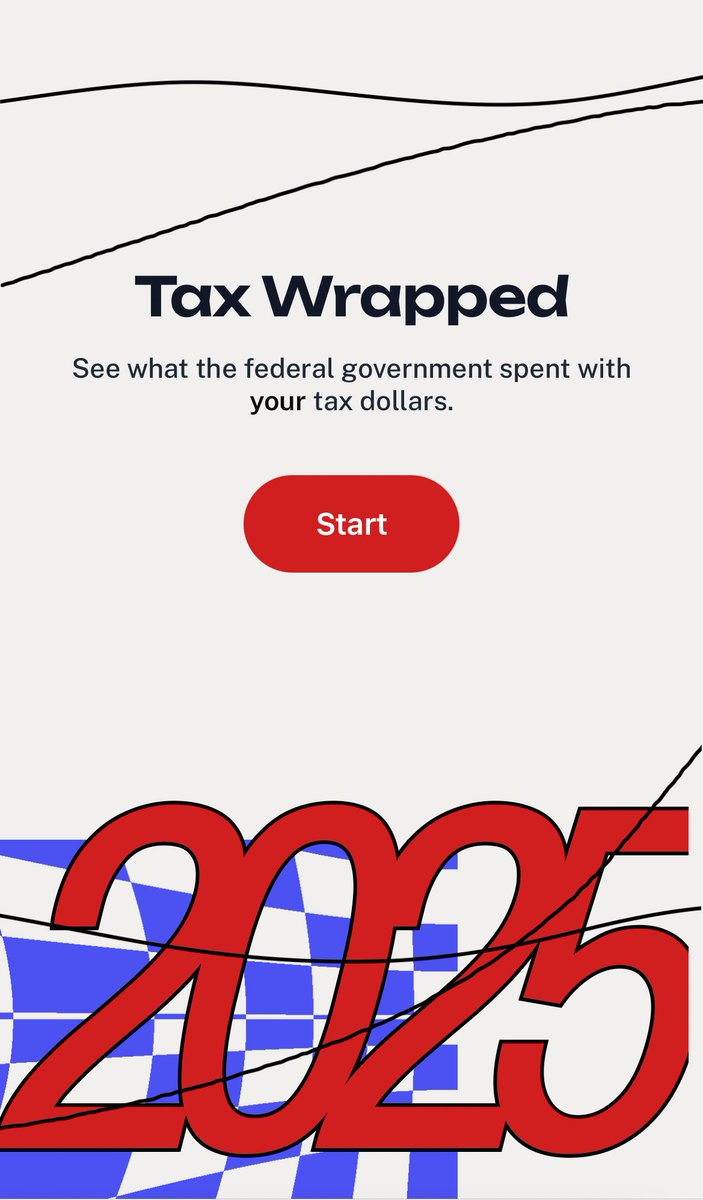703x1200 pixels.
Task: Tap the red Start button
Action: [x=351, y=524]
